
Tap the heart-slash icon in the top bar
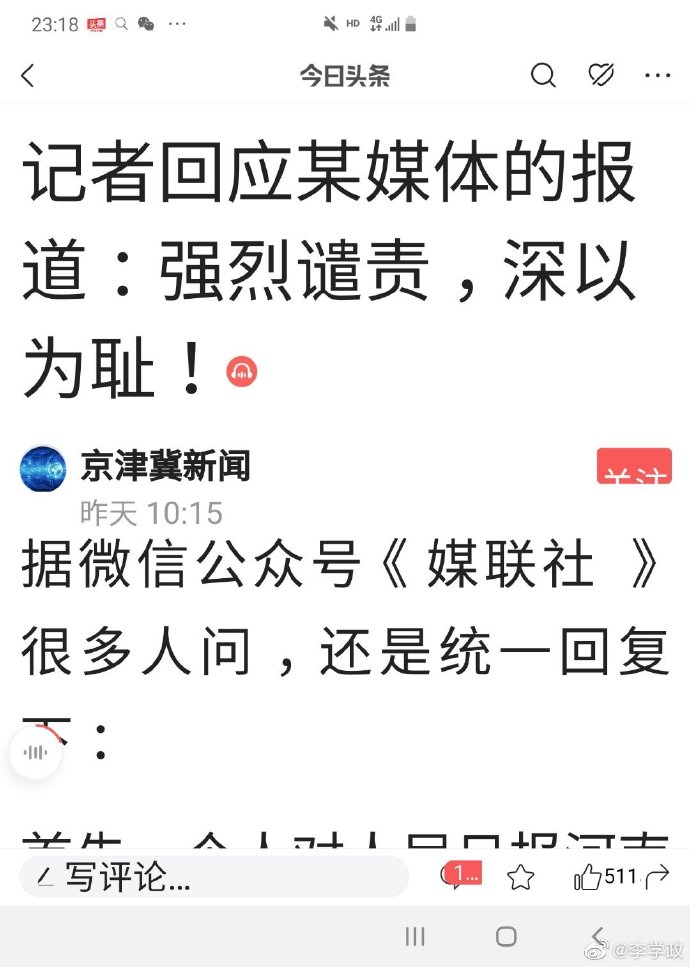(600, 76)
